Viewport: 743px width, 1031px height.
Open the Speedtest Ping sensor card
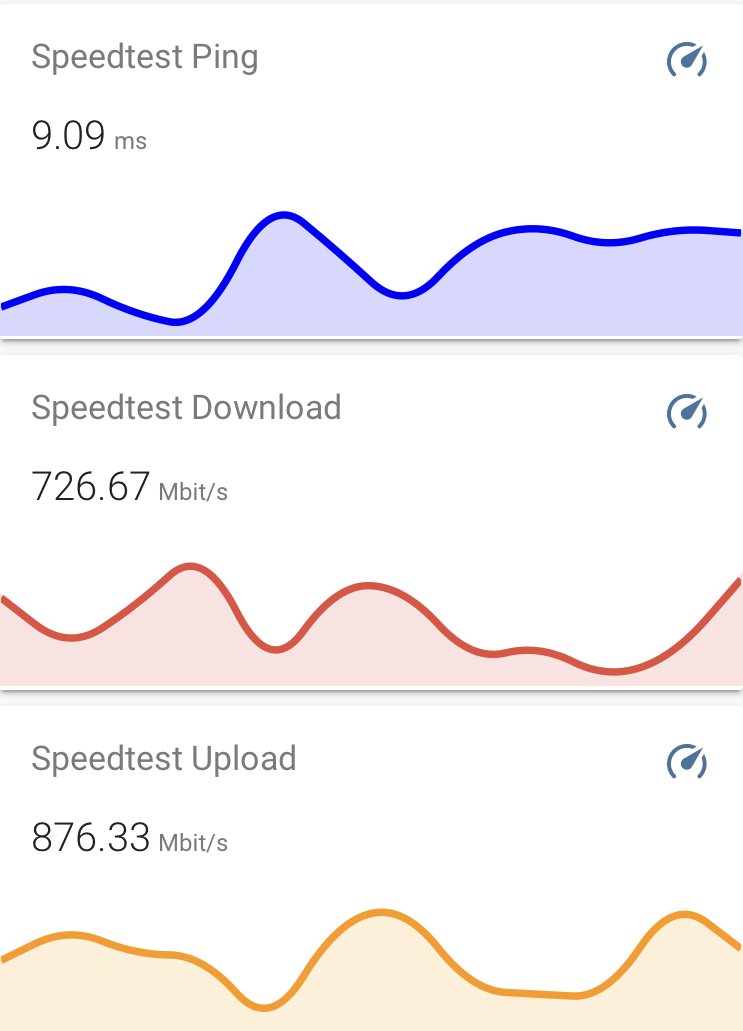pos(145,57)
